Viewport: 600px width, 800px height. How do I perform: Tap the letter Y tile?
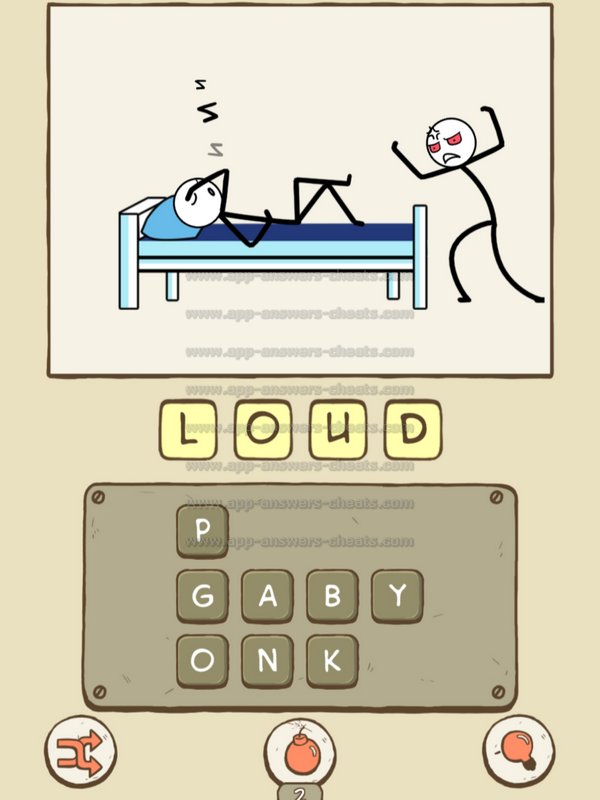coord(397,597)
